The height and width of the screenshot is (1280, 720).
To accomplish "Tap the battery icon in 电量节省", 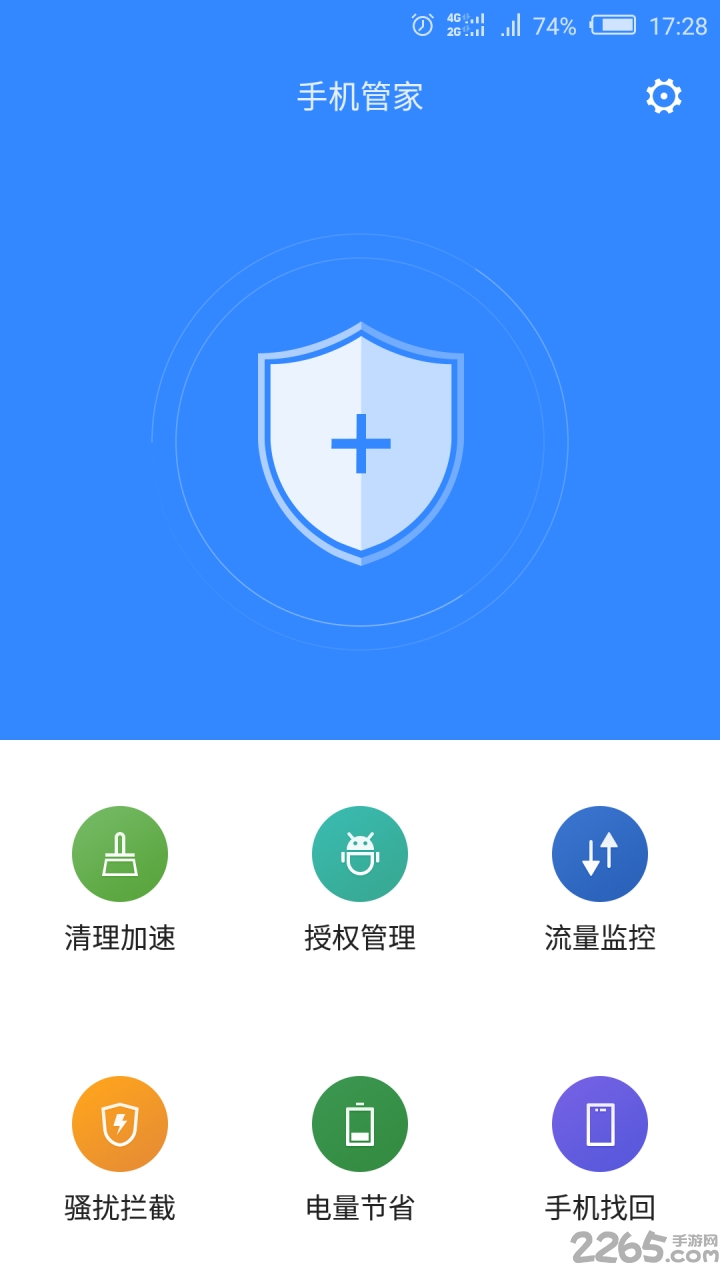I will coord(360,1123).
